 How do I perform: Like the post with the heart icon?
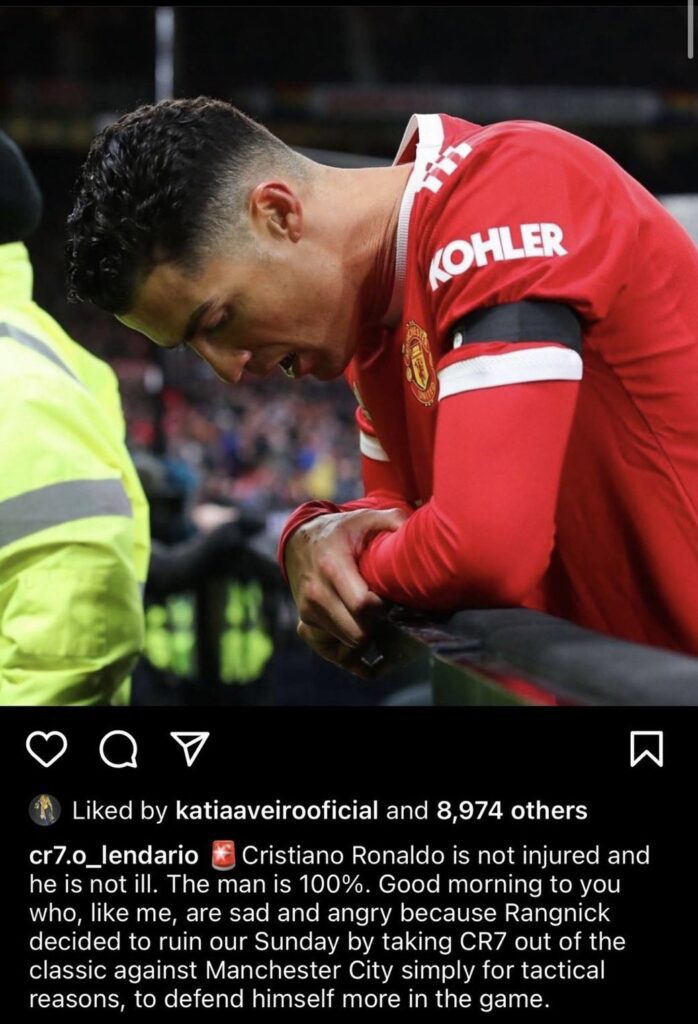pyautogui.click(x=46, y=748)
